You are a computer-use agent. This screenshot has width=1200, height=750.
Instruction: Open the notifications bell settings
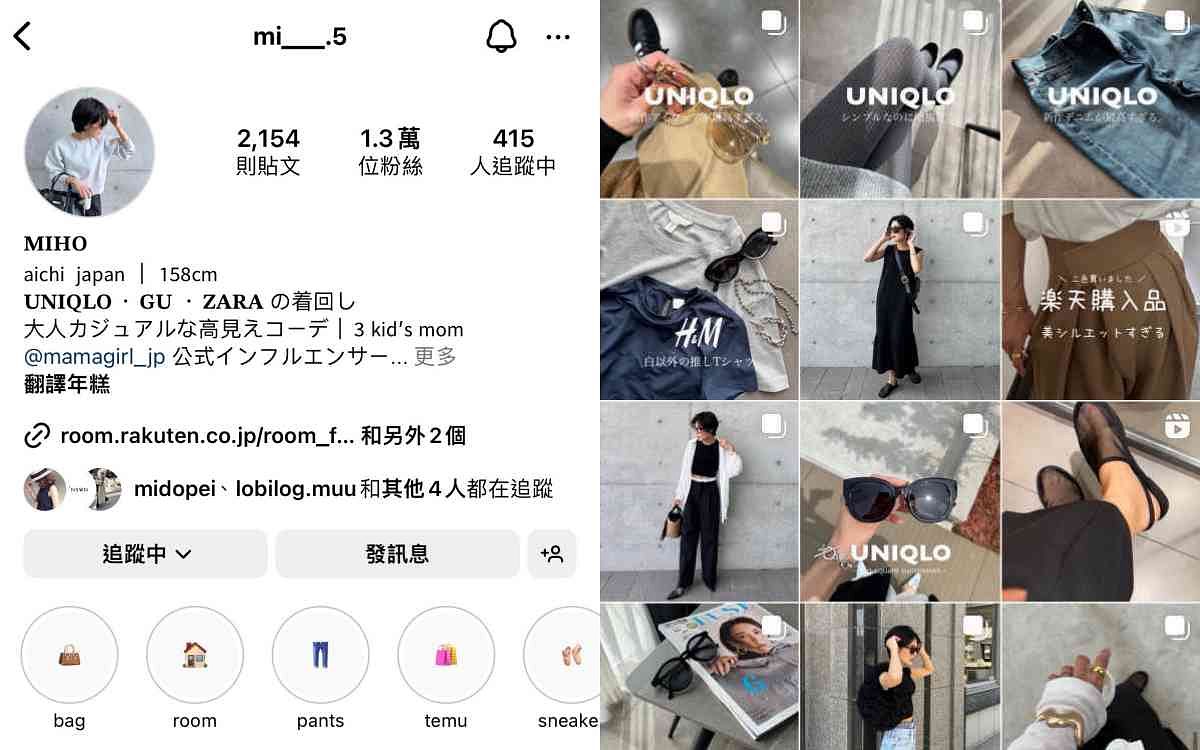point(500,37)
